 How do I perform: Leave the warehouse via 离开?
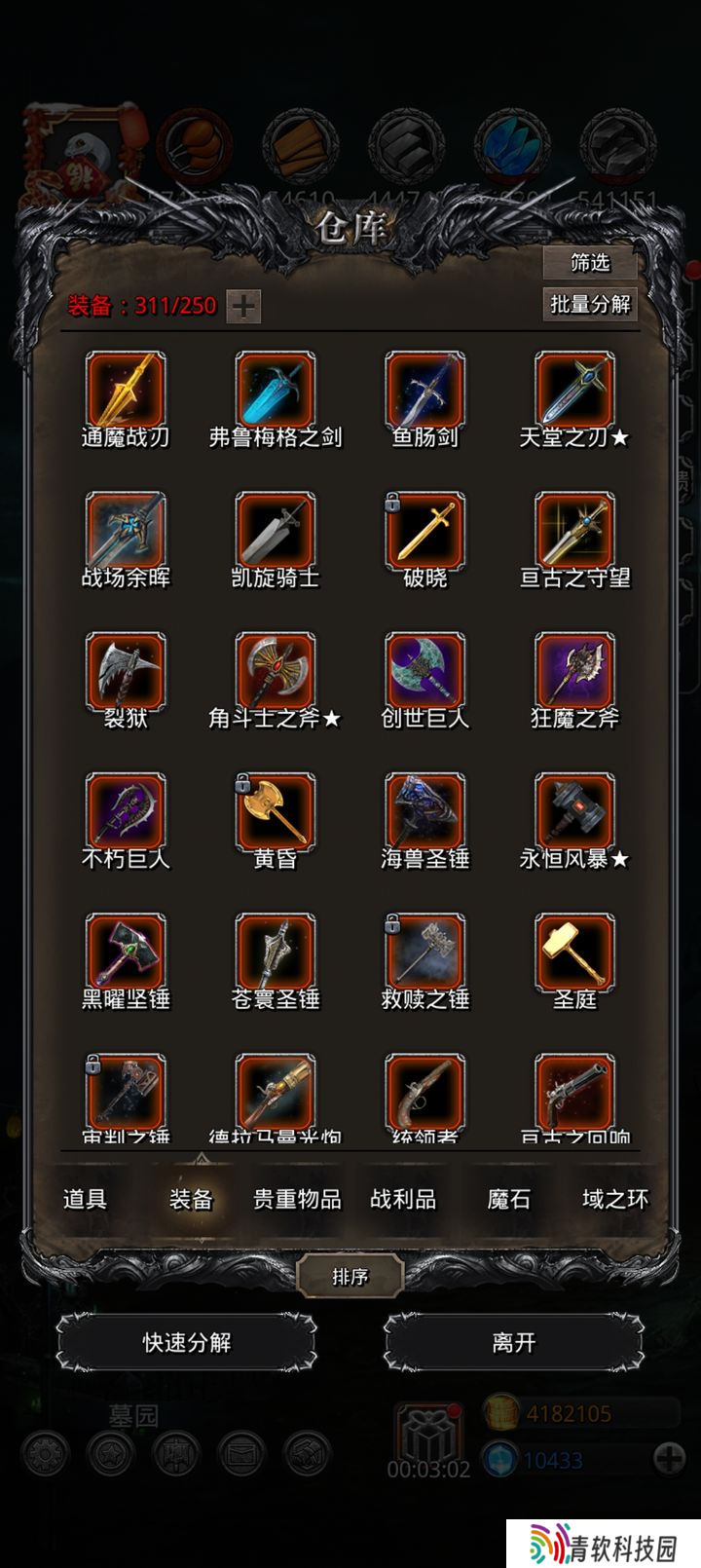[x=513, y=1343]
